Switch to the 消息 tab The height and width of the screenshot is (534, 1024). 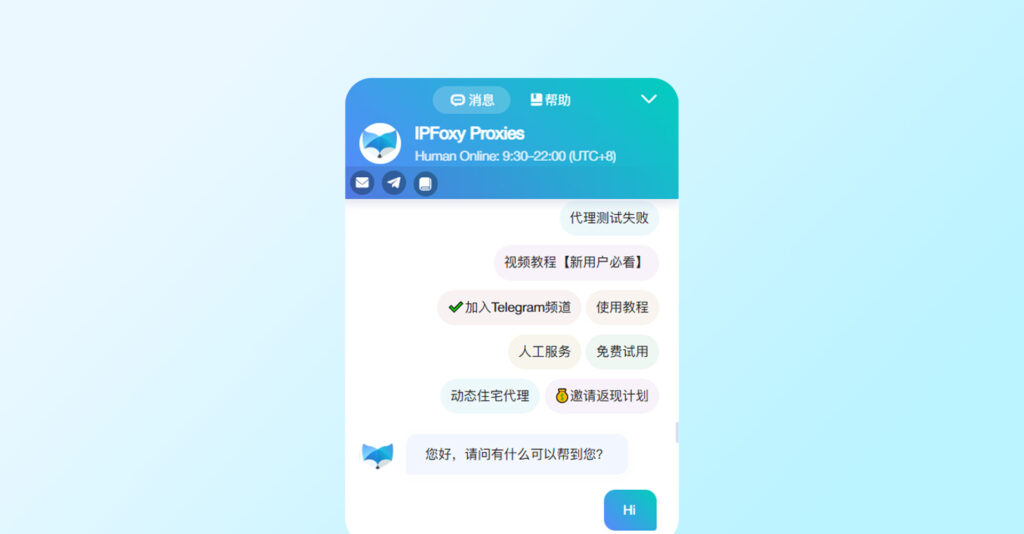click(x=471, y=100)
